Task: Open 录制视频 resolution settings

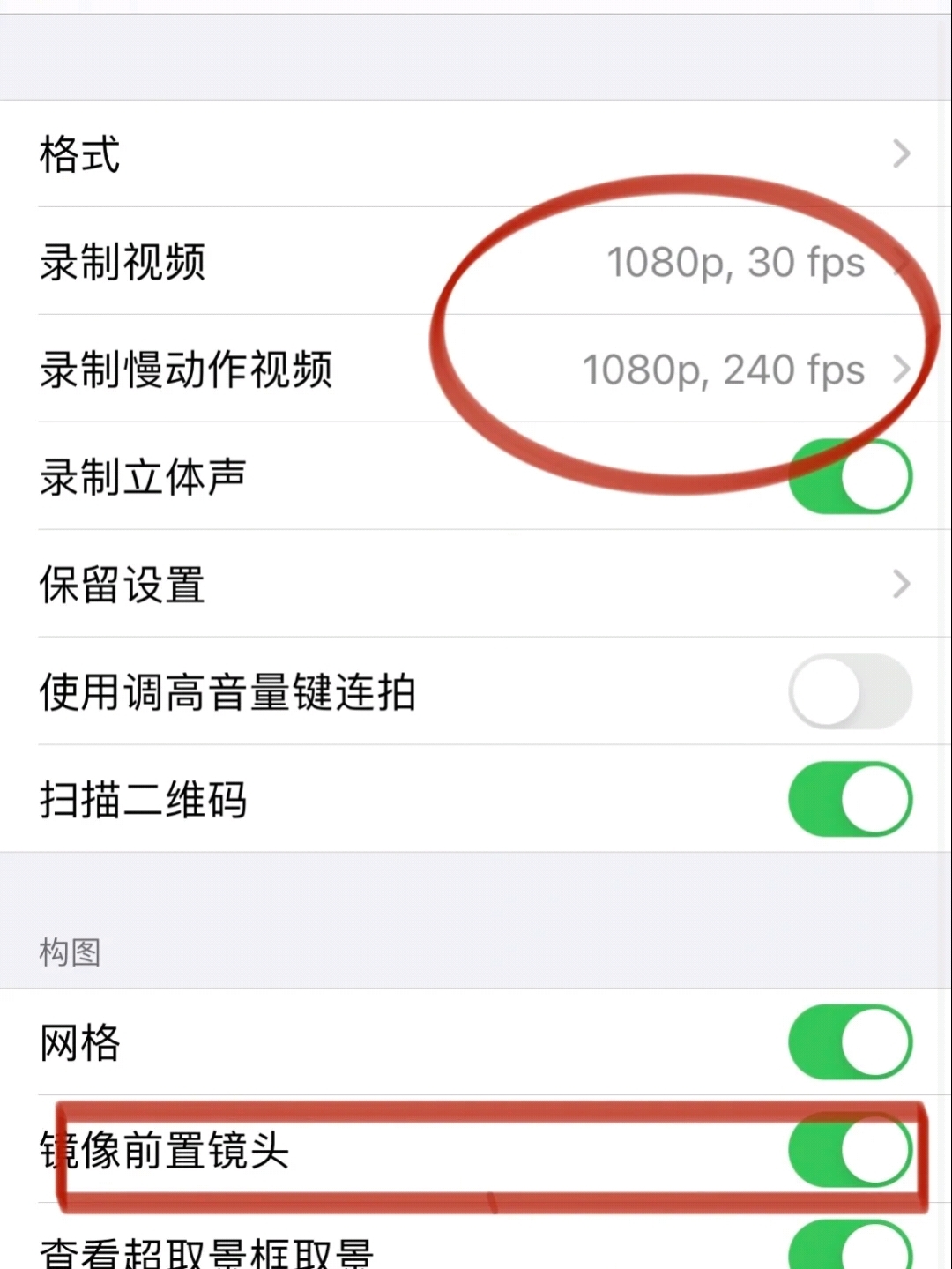Action: 476,262
